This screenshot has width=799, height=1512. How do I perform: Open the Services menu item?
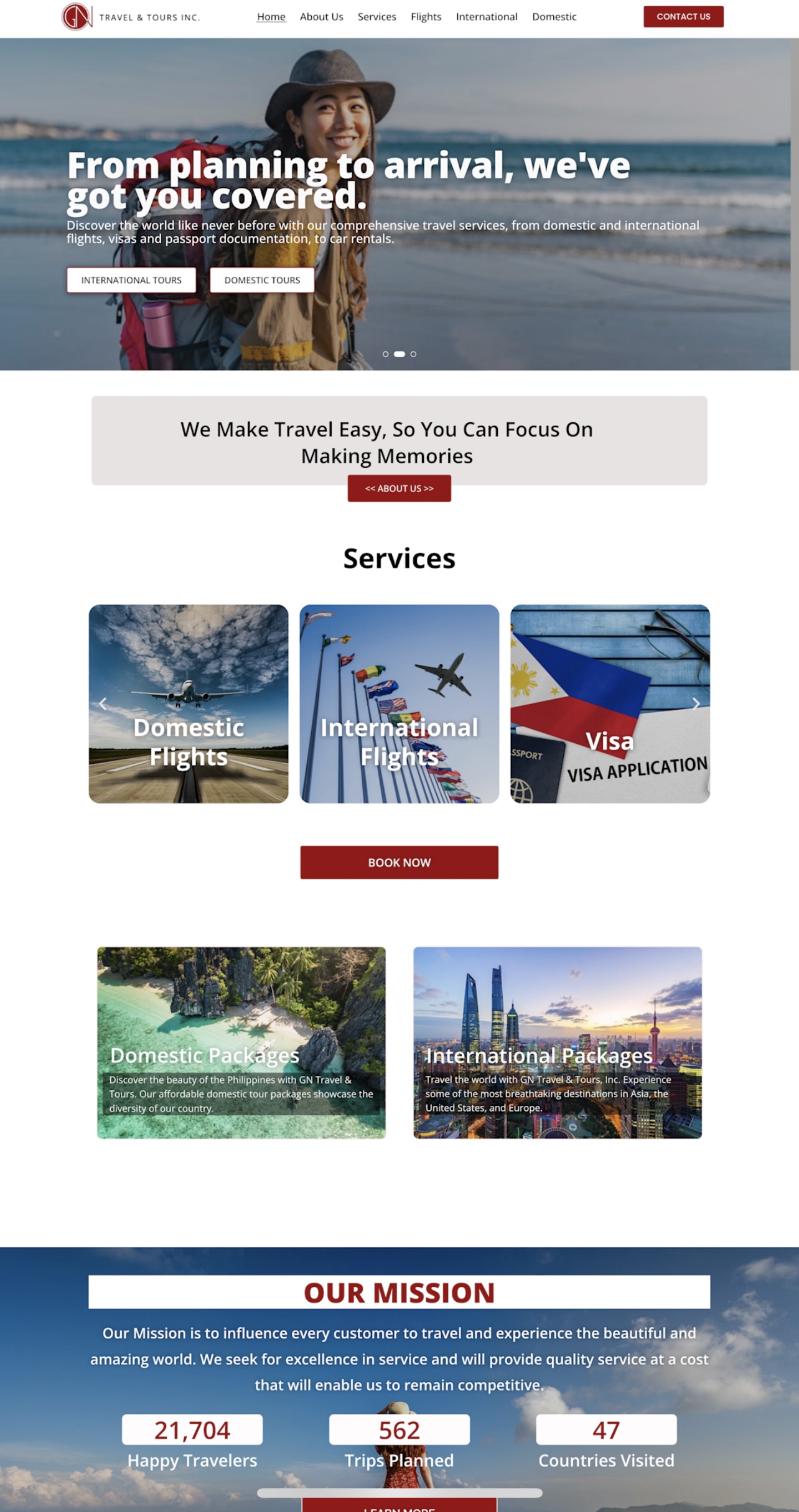click(x=377, y=17)
